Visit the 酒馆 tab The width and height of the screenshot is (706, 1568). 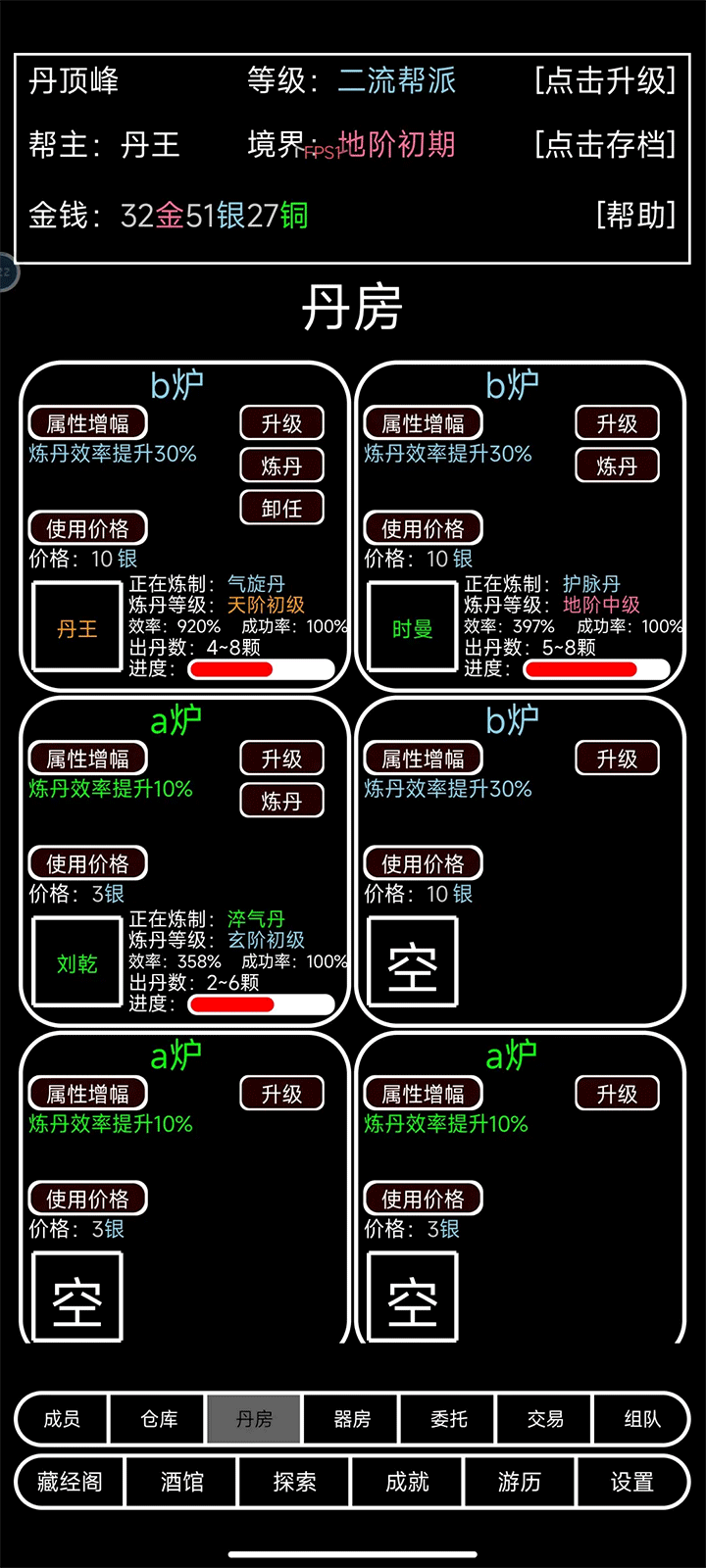pos(182,1482)
